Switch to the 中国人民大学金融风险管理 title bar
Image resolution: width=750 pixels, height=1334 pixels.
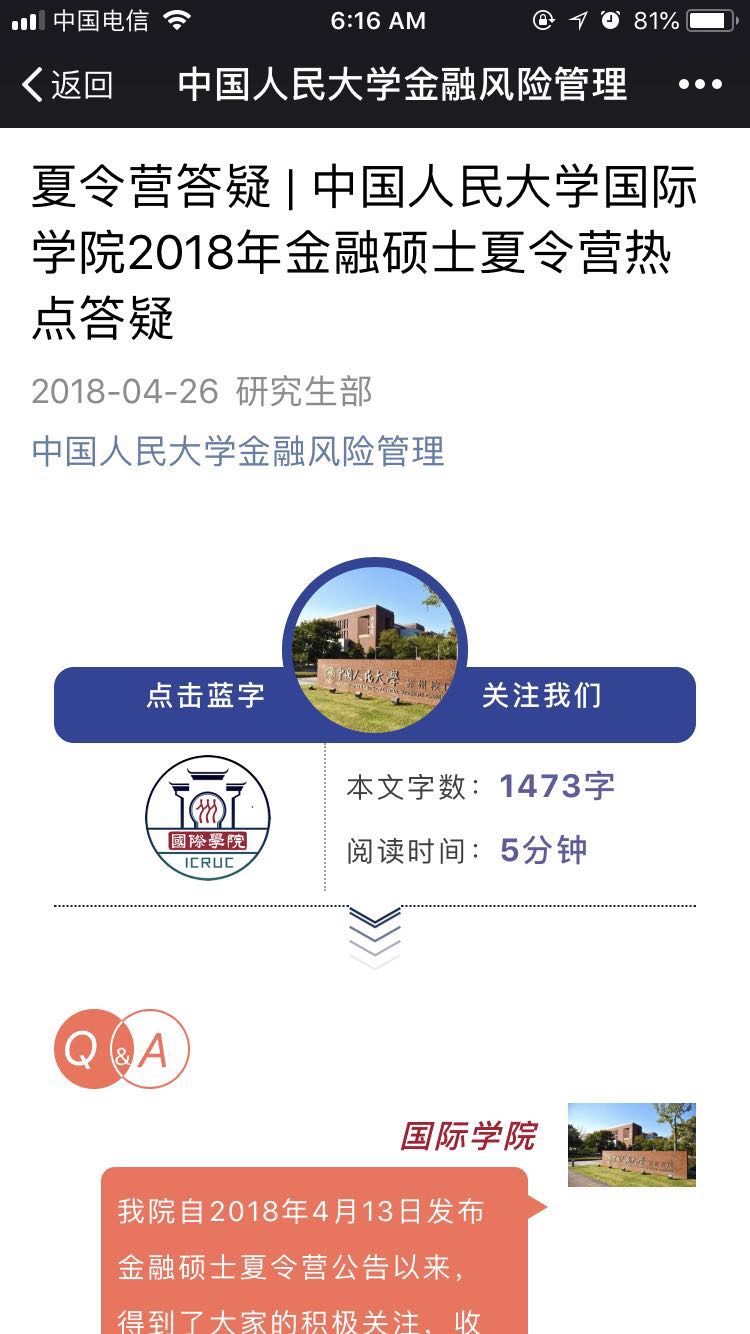pos(400,85)
